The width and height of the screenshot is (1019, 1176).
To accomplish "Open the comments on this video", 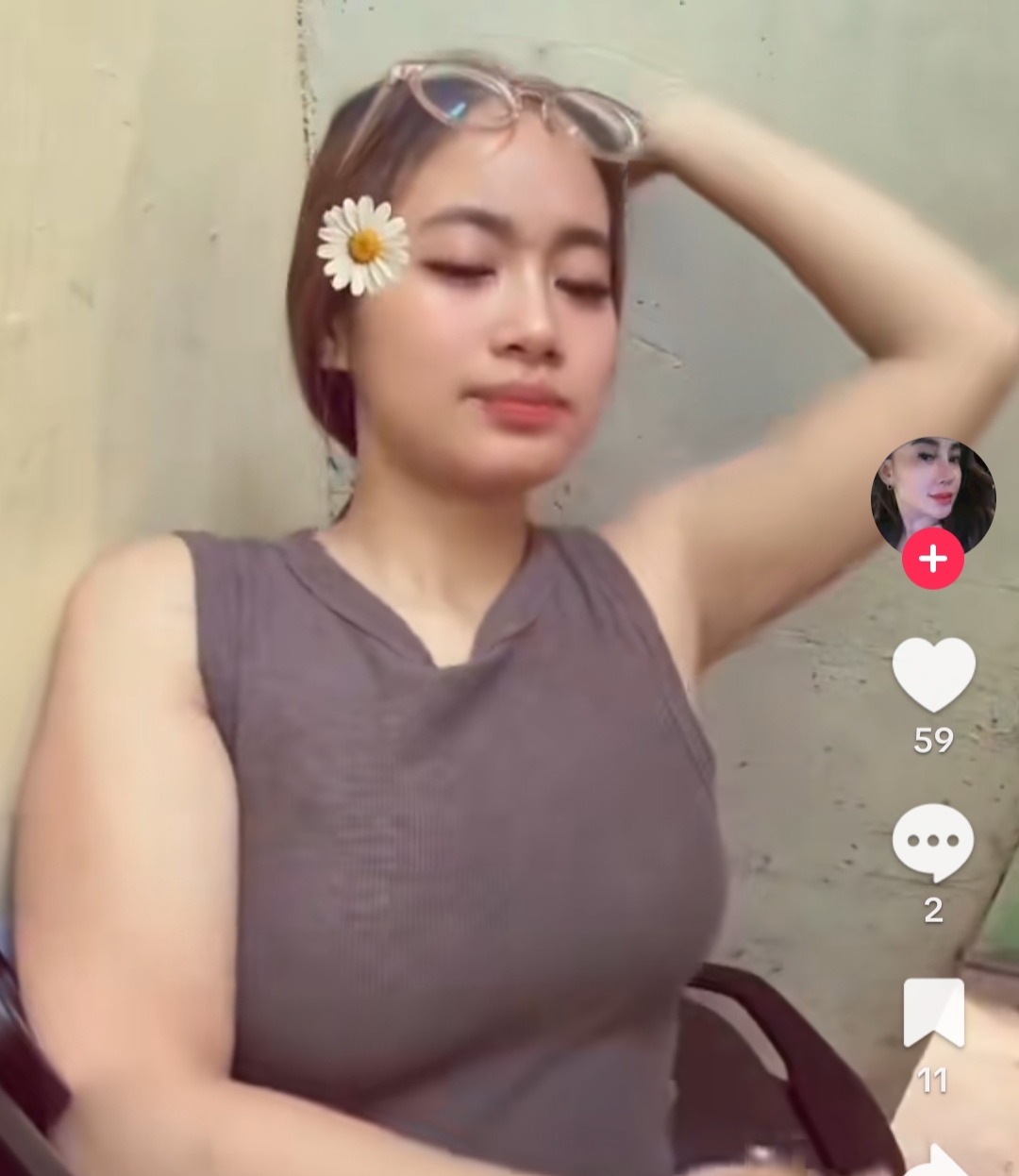I will pyautogui.click(x=932, y=840).
